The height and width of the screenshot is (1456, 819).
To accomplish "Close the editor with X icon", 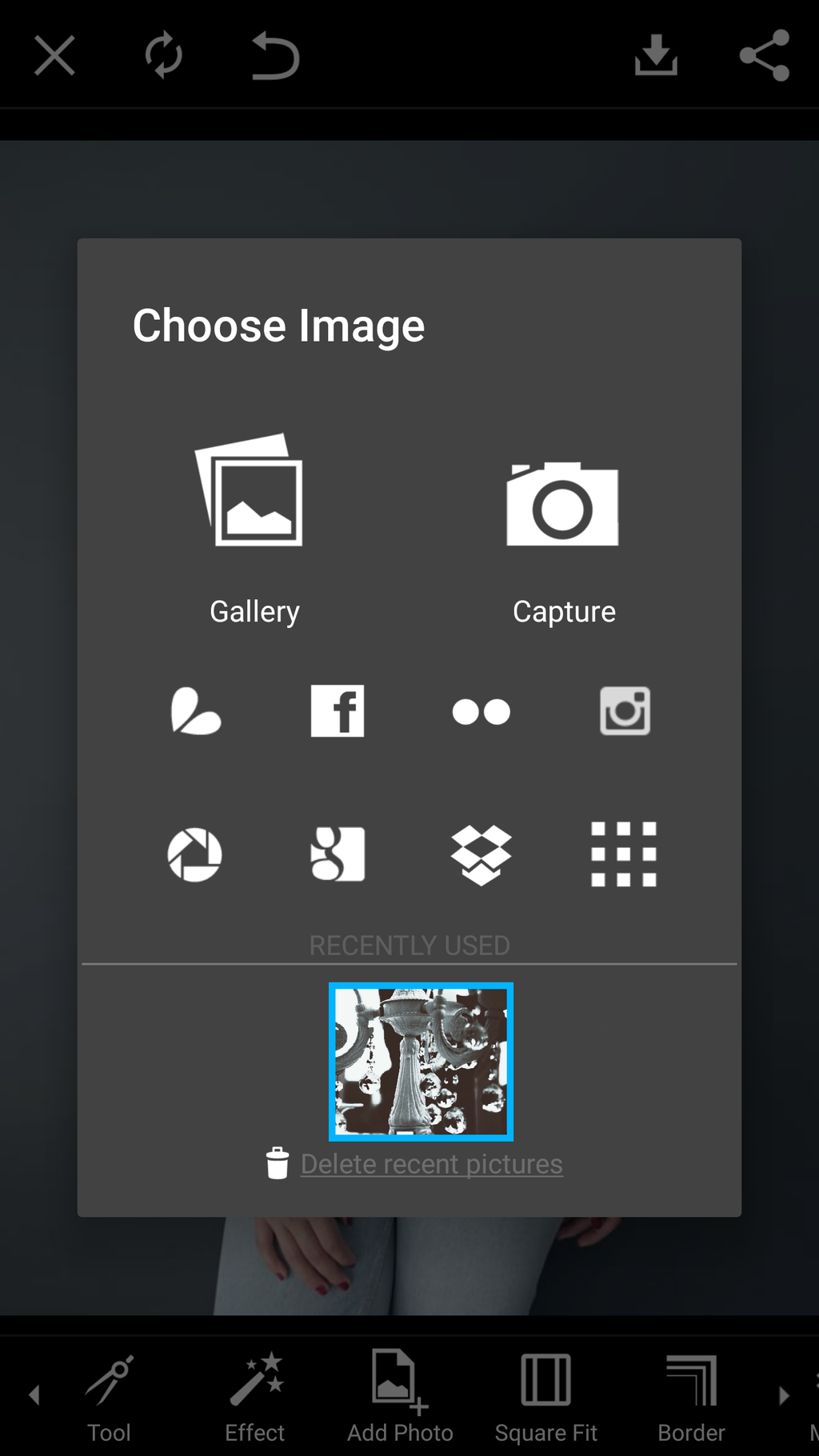I will click(x=54, y=55).
